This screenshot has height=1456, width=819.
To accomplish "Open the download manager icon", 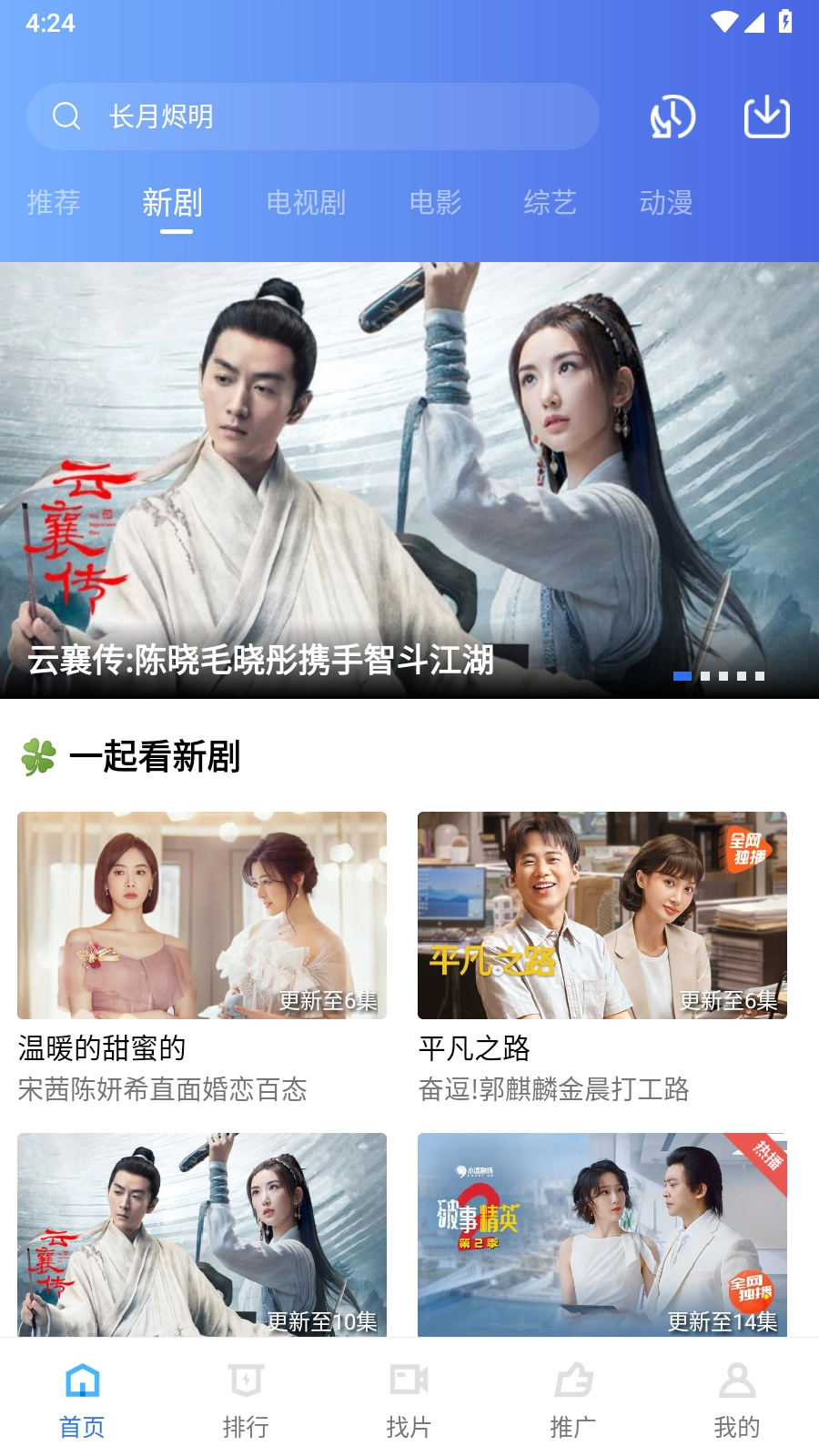I will [765, 116].
